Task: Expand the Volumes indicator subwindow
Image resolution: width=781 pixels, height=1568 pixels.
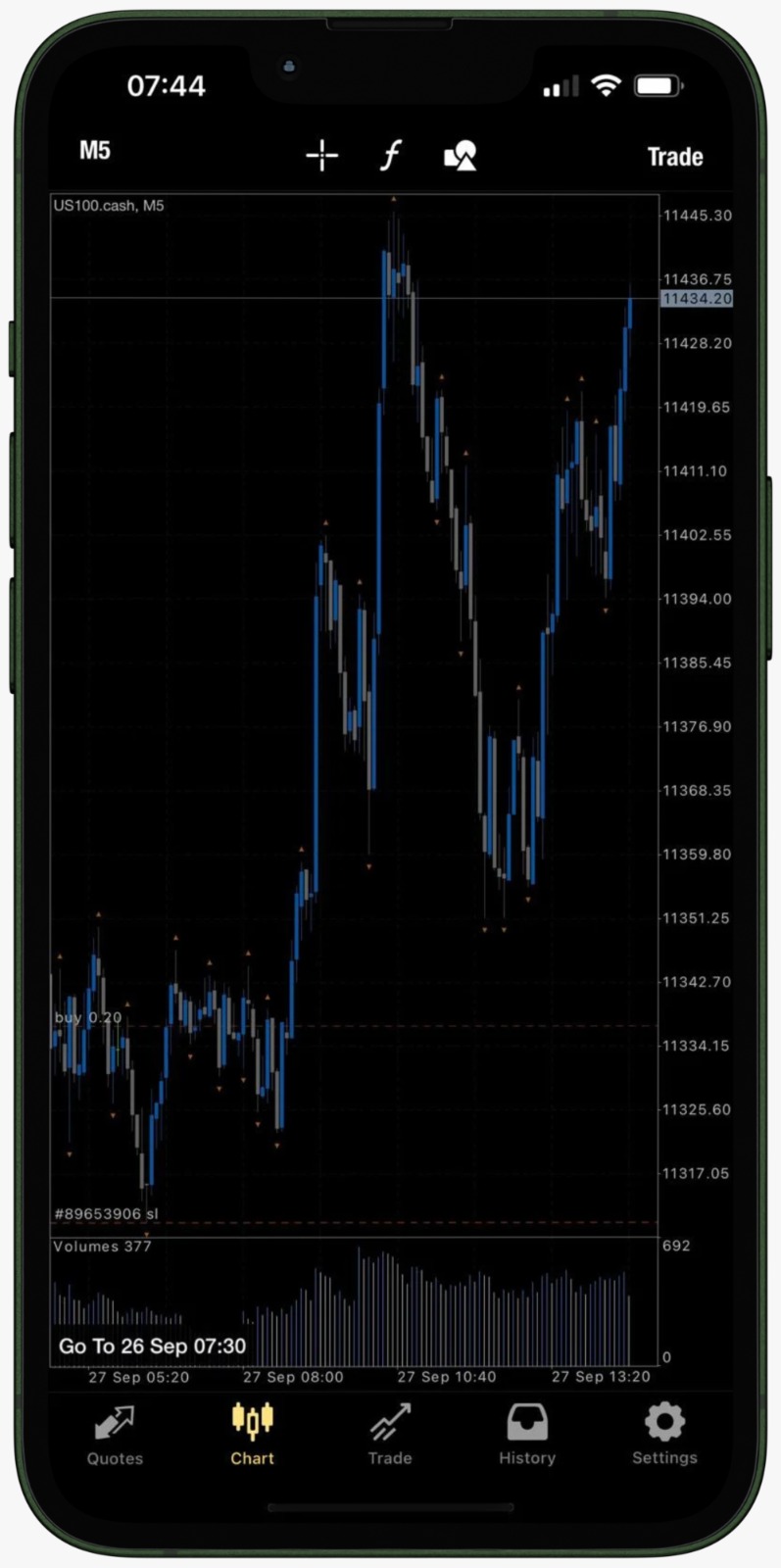Action: (102, 1246)
